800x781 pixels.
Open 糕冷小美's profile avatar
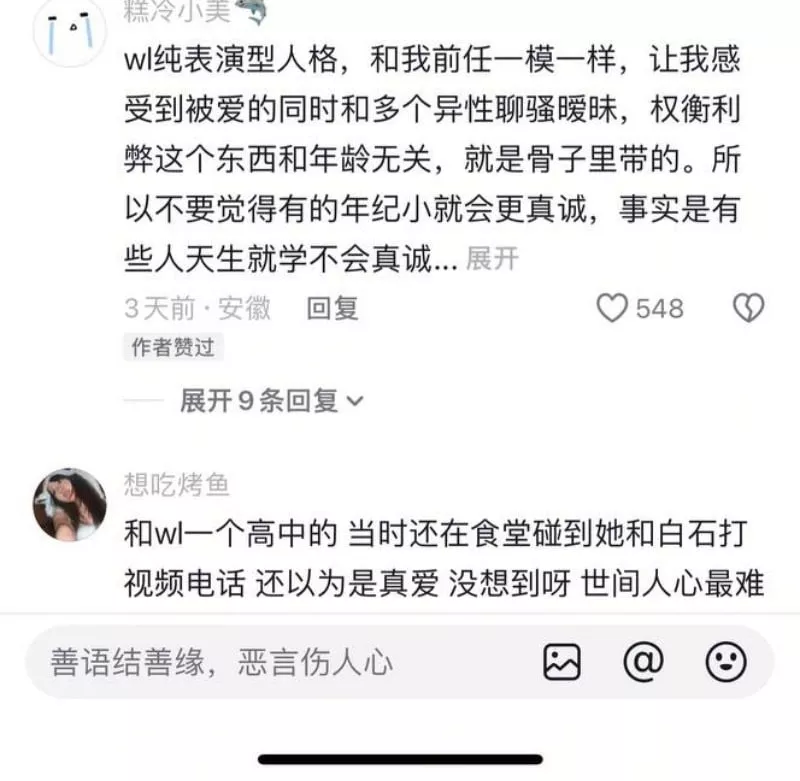[70, 30]
